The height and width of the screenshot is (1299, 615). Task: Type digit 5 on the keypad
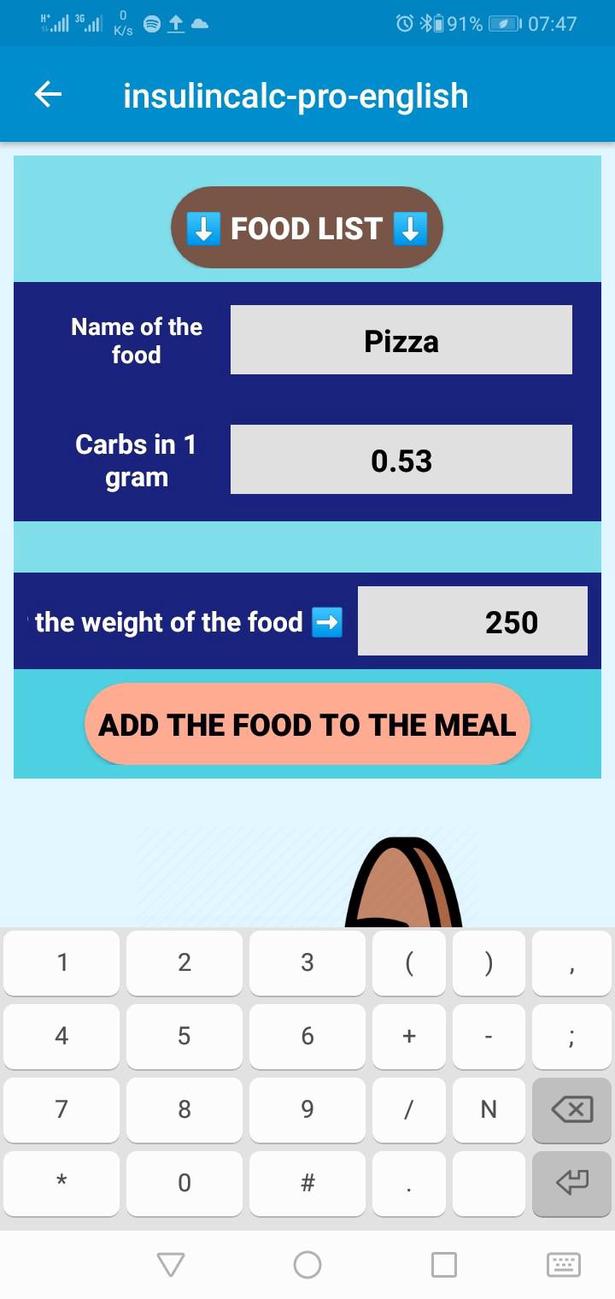coord(184,1036)
